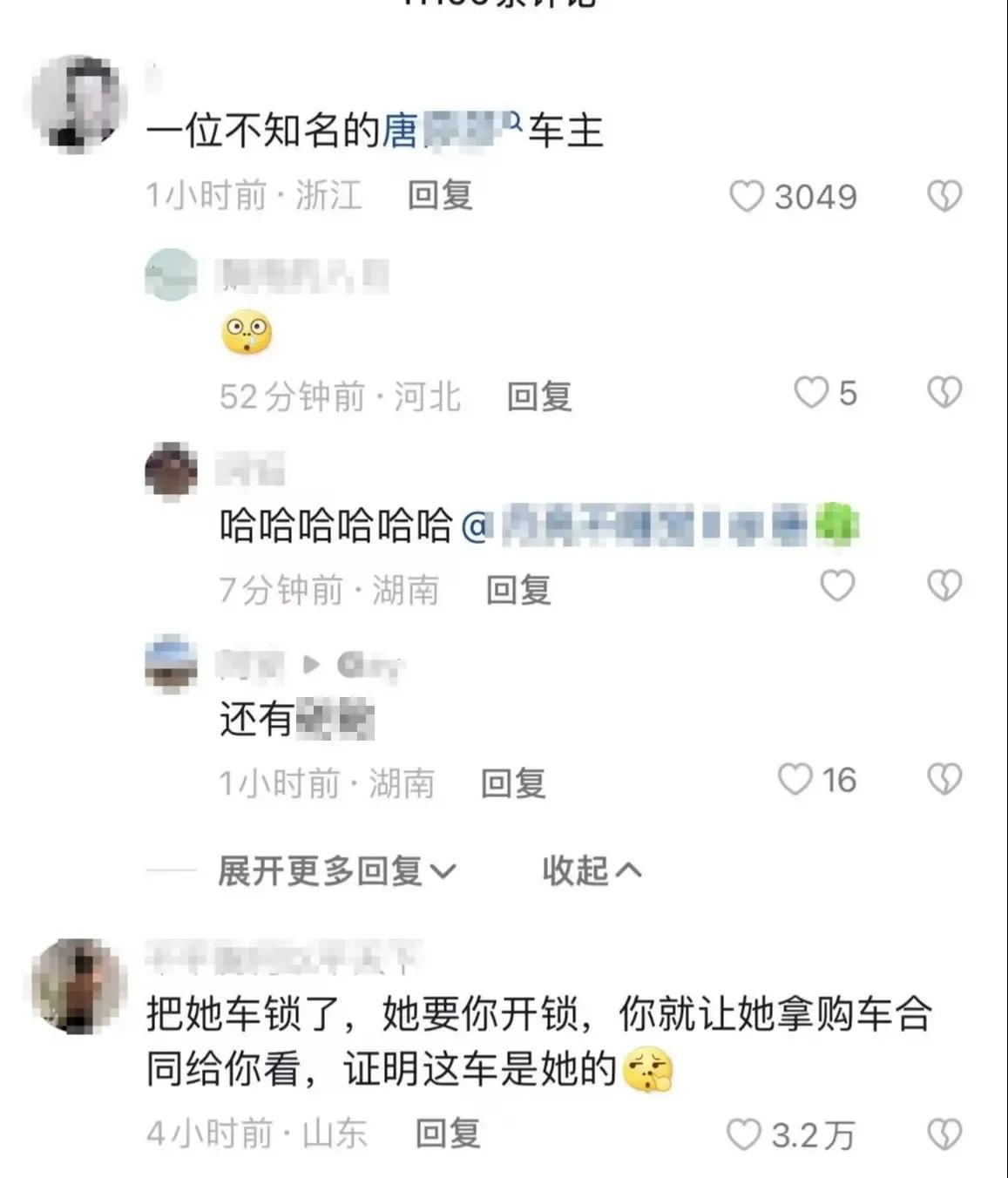Tap 回复 under the first comment
This screenshot has height=1178, width=1008.
pos(439,196)
